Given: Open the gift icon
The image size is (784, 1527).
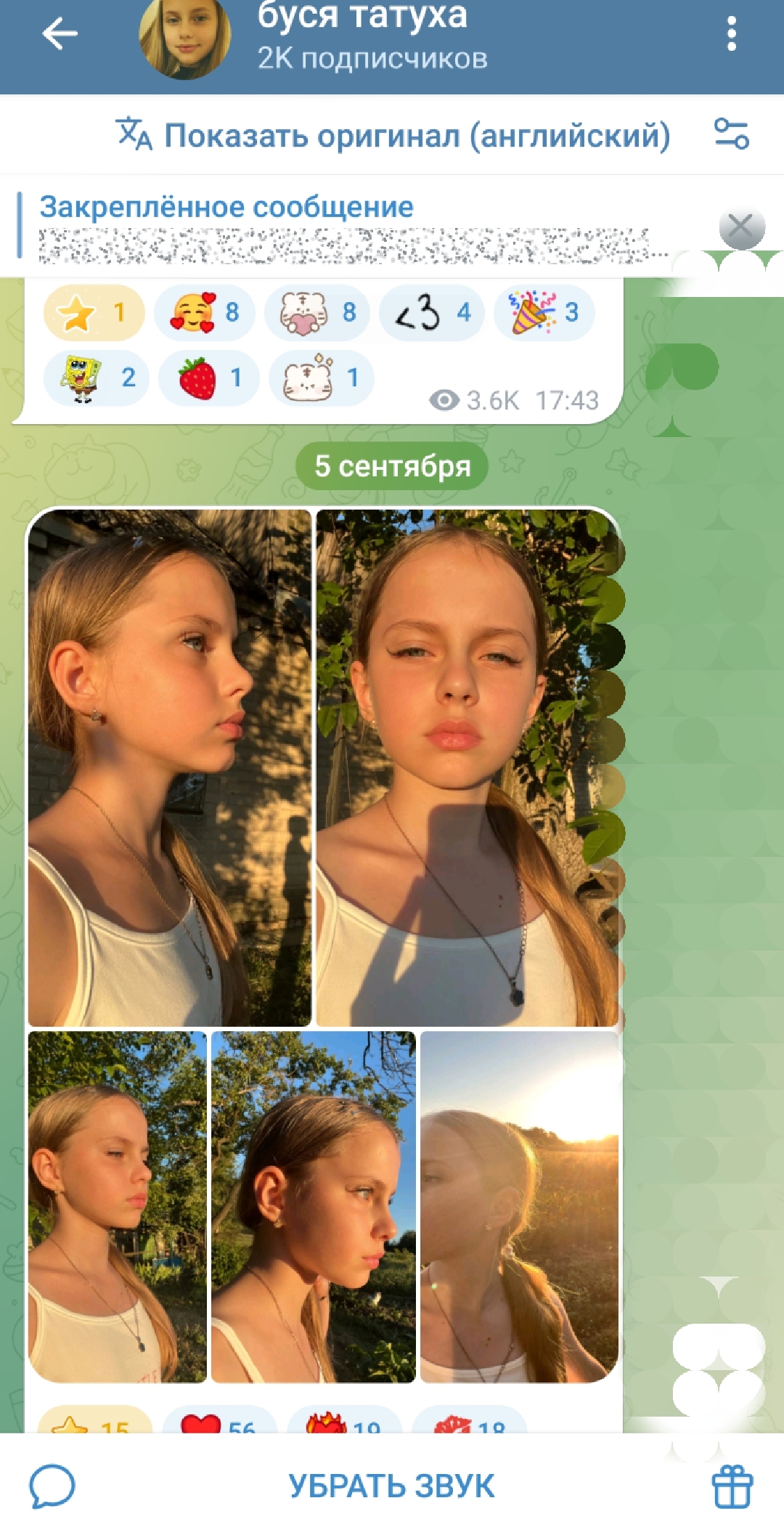Looking at the screenshot, I should point(732,1486).
